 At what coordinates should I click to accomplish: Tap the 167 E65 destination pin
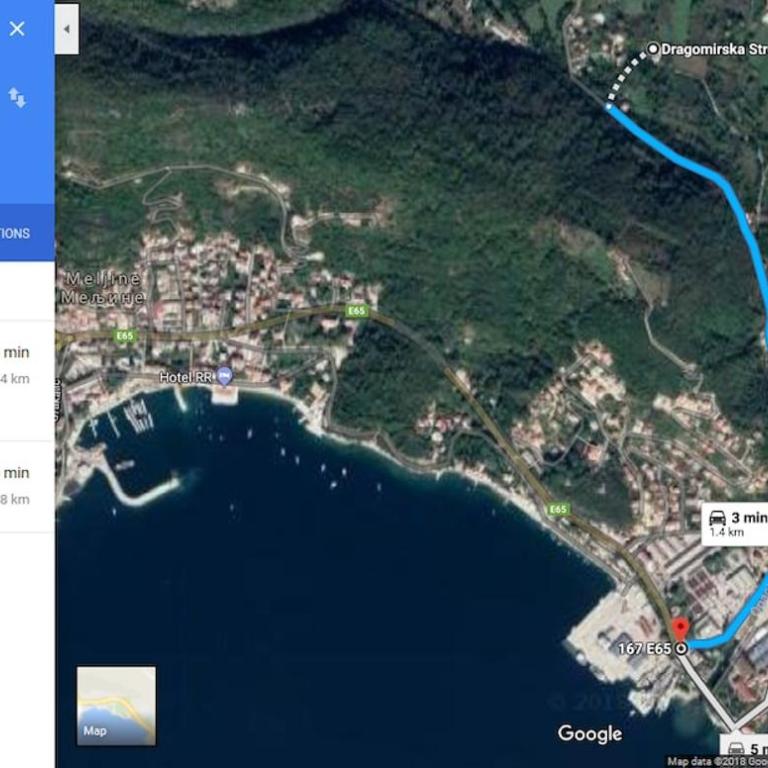680,630
